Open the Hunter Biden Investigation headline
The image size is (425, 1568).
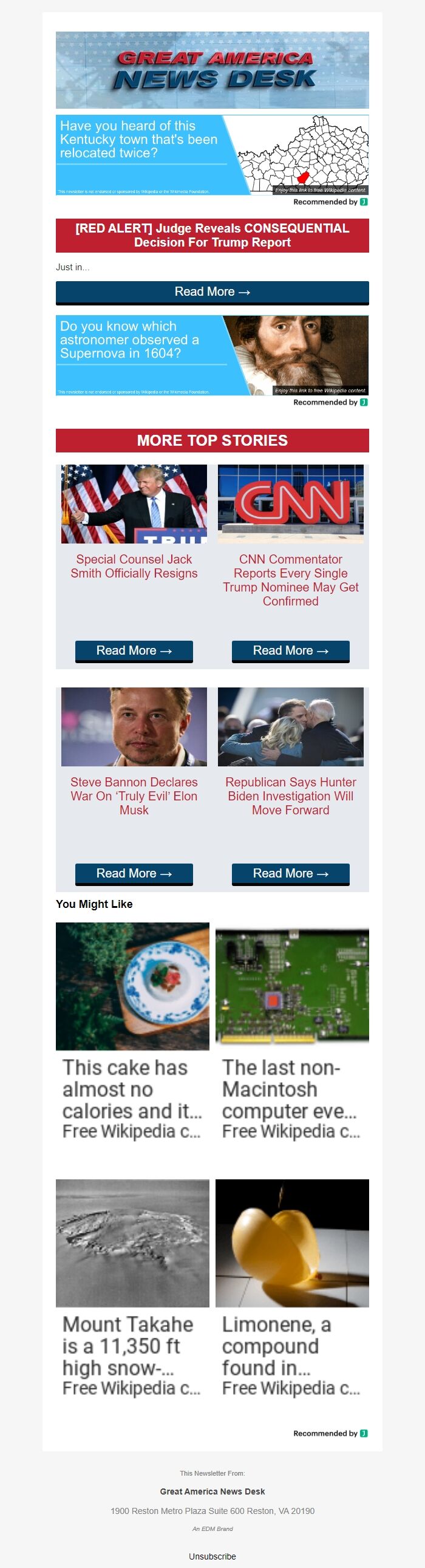(x=290, y=796)
